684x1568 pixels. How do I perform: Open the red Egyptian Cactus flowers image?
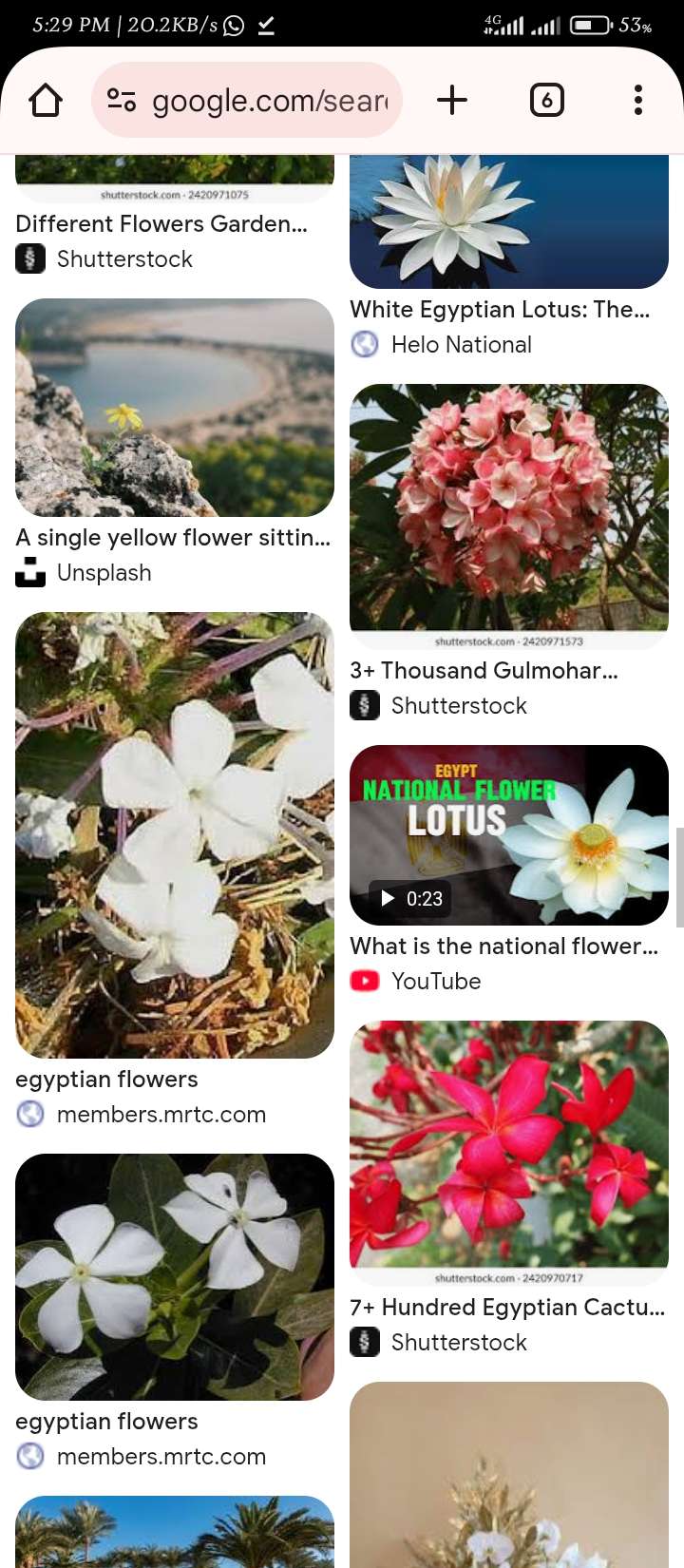tap(508, 1145)
